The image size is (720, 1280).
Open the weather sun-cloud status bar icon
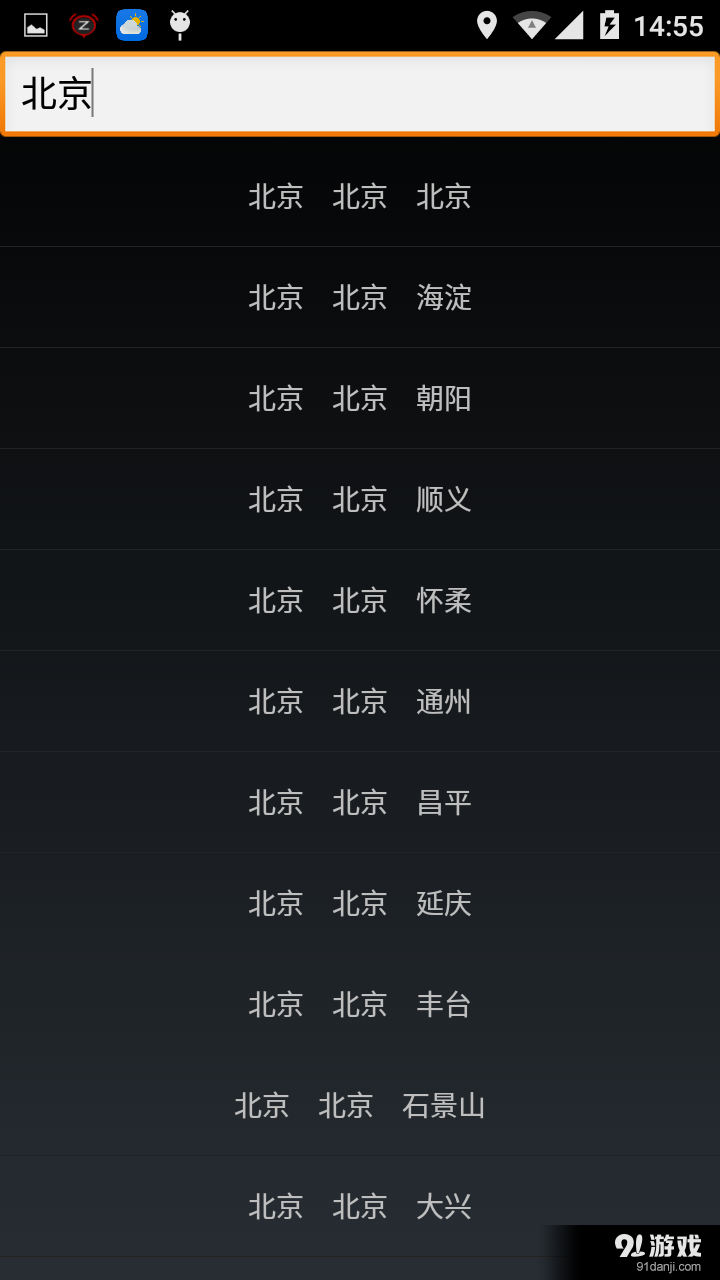pos(131,24)
